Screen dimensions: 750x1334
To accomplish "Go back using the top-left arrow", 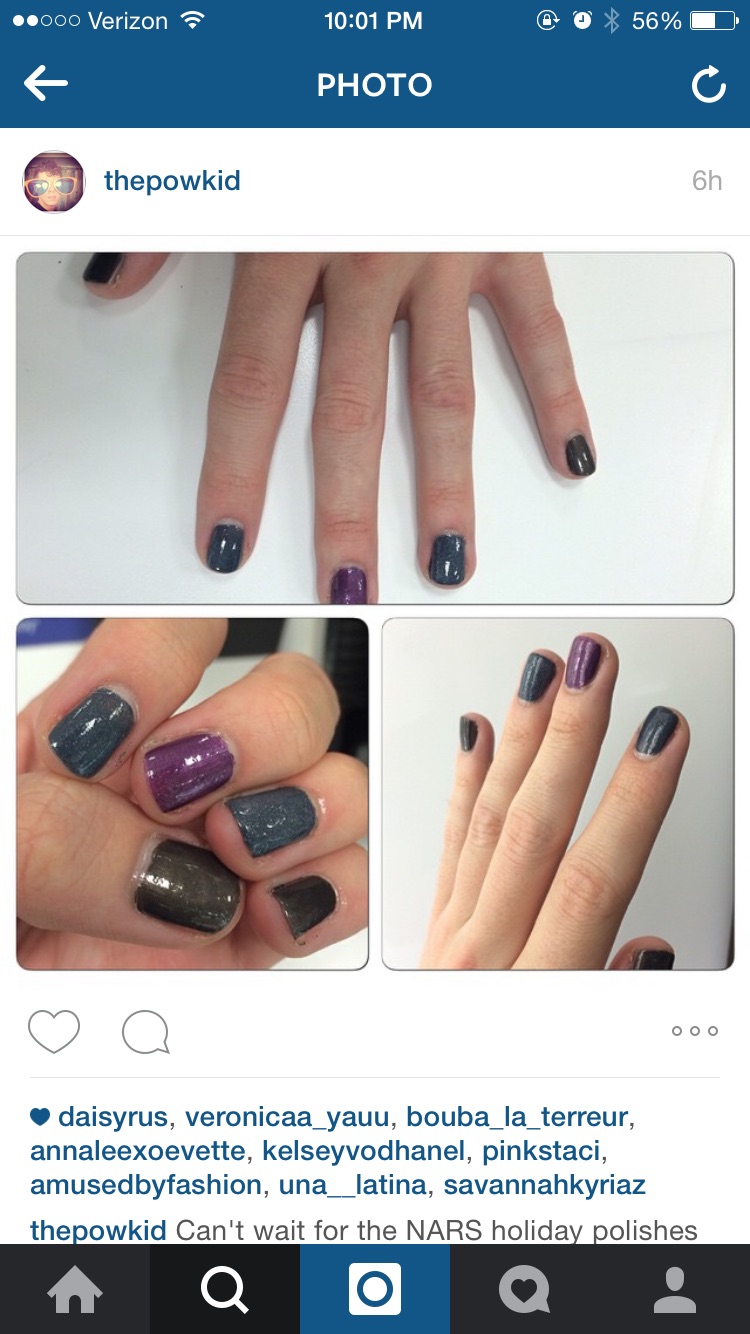I will tap(45, 85).
